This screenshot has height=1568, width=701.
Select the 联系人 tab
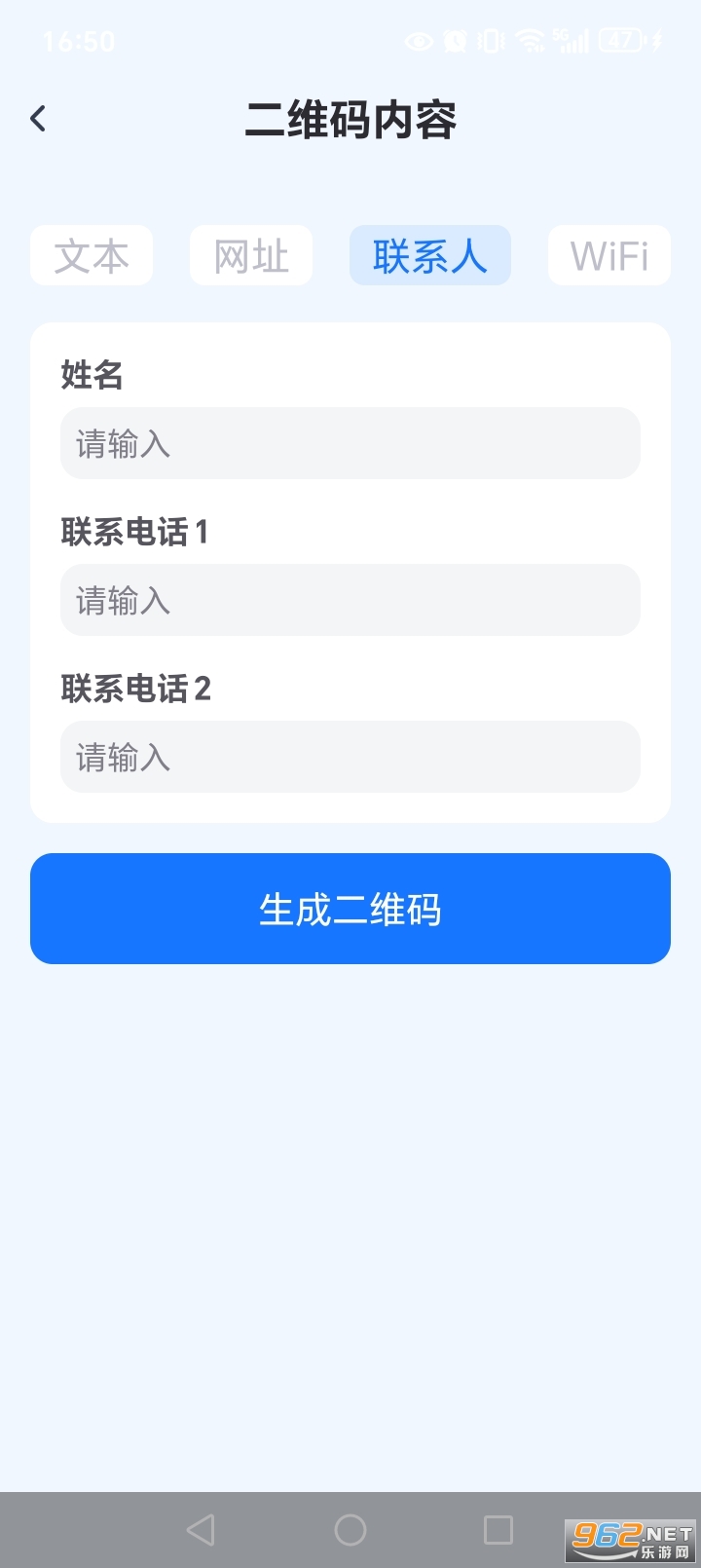click(x=429, y=256)
